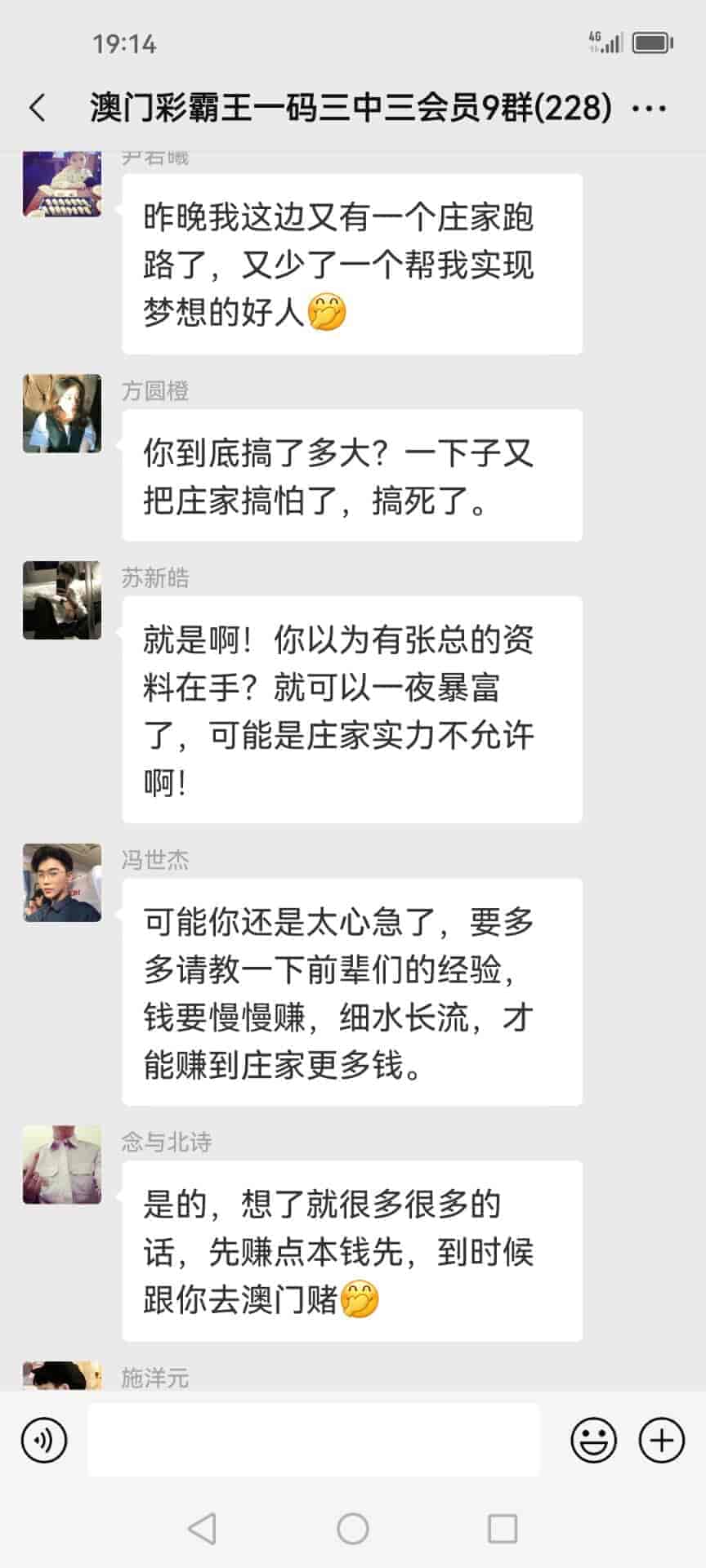This screenshot has width=706, height=1568.
Task: Tap the message text field
Action: pyautogui.click(x=314, y=1440)
